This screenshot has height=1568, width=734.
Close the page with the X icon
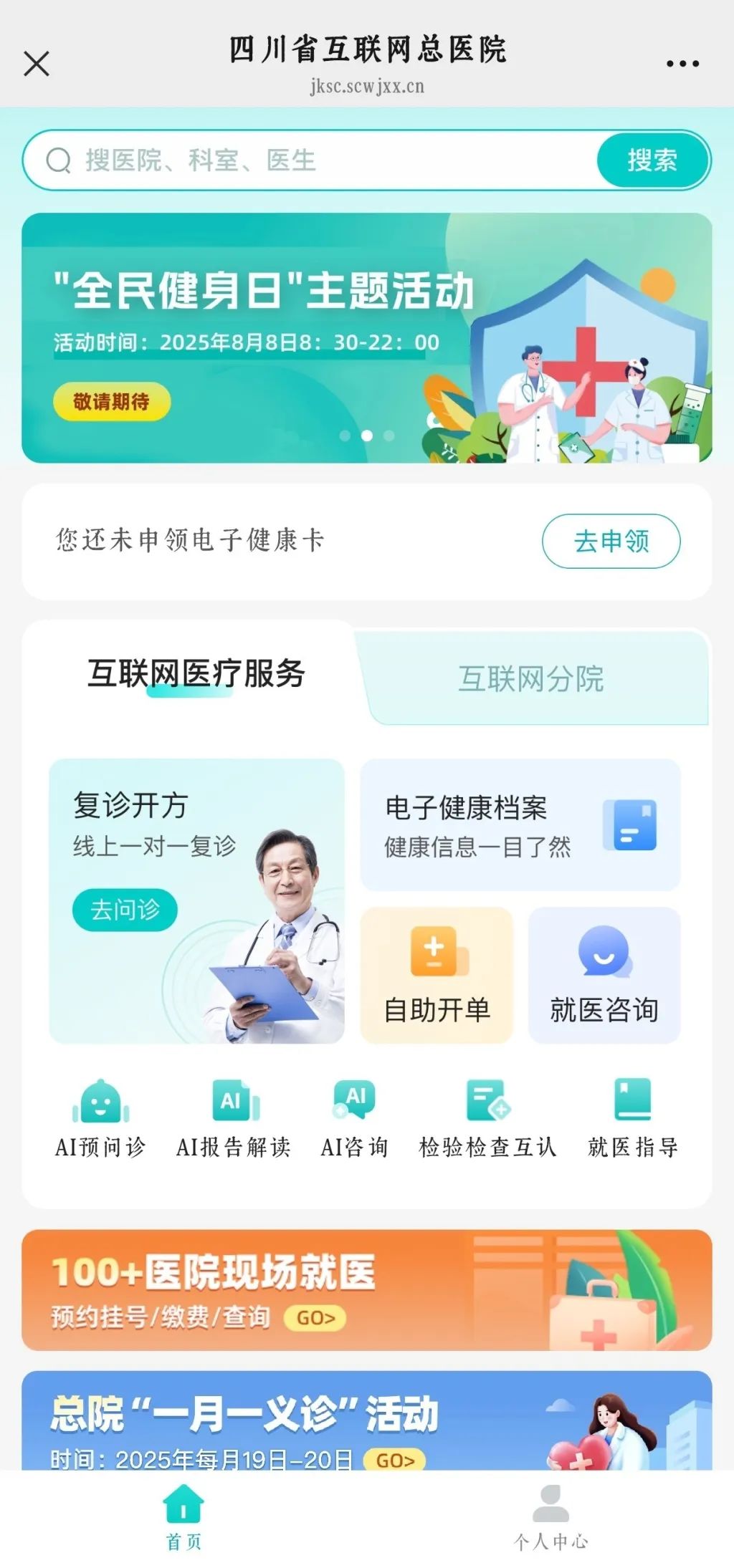[x=37, y=64]
